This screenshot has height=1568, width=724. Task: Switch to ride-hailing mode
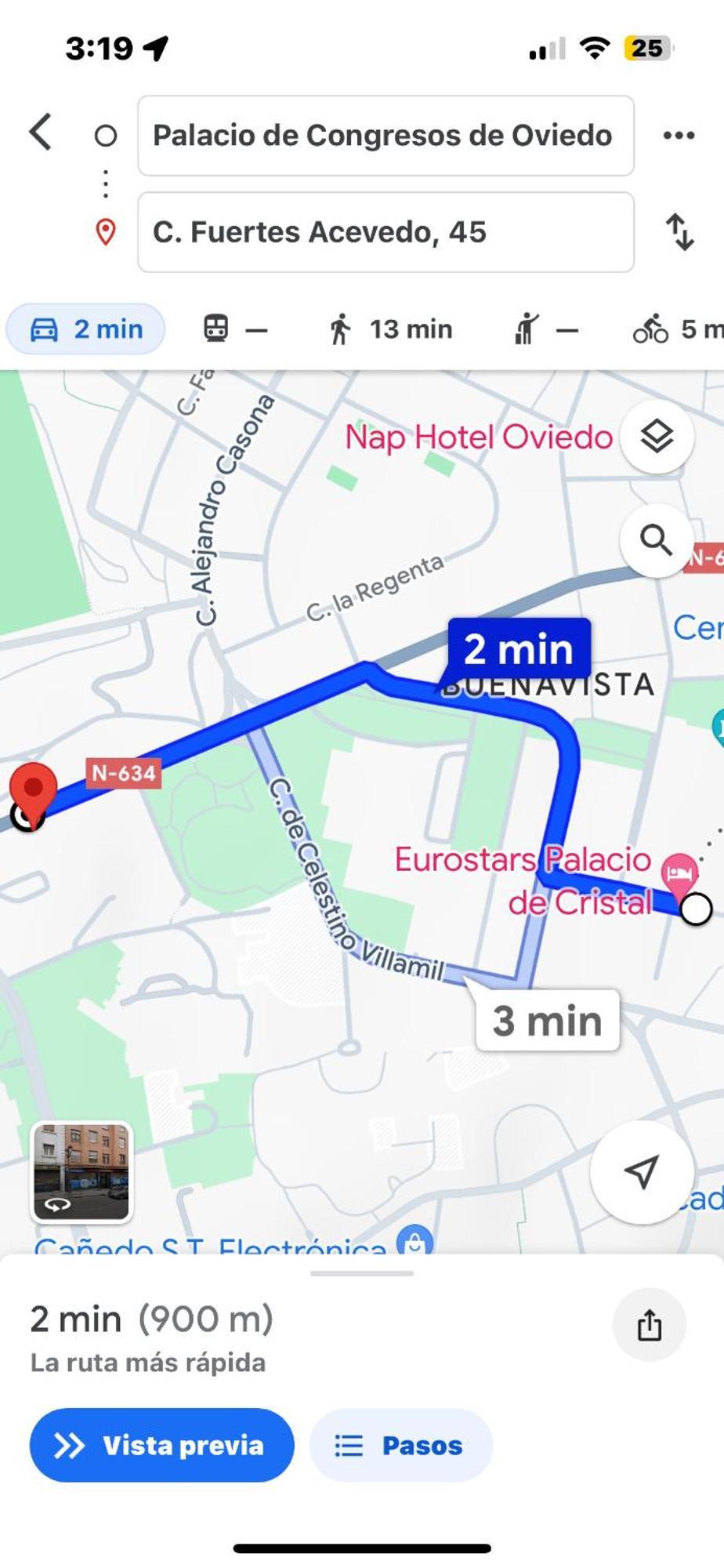(546, 329)
